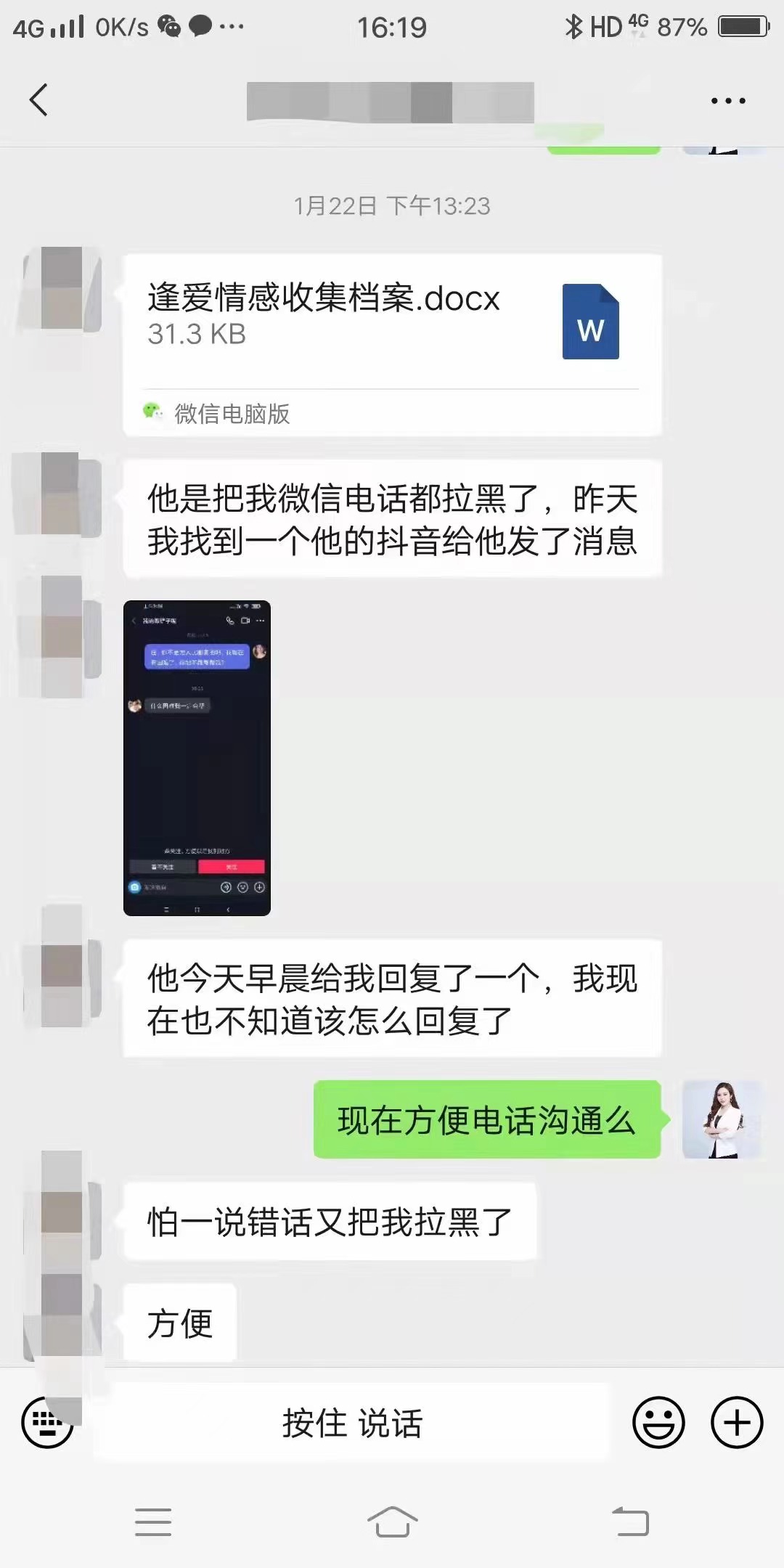Tap the 按住 说话 voice button
Image resolution: width=784 pixels, height=1568 pixels.
point(353,1422)
